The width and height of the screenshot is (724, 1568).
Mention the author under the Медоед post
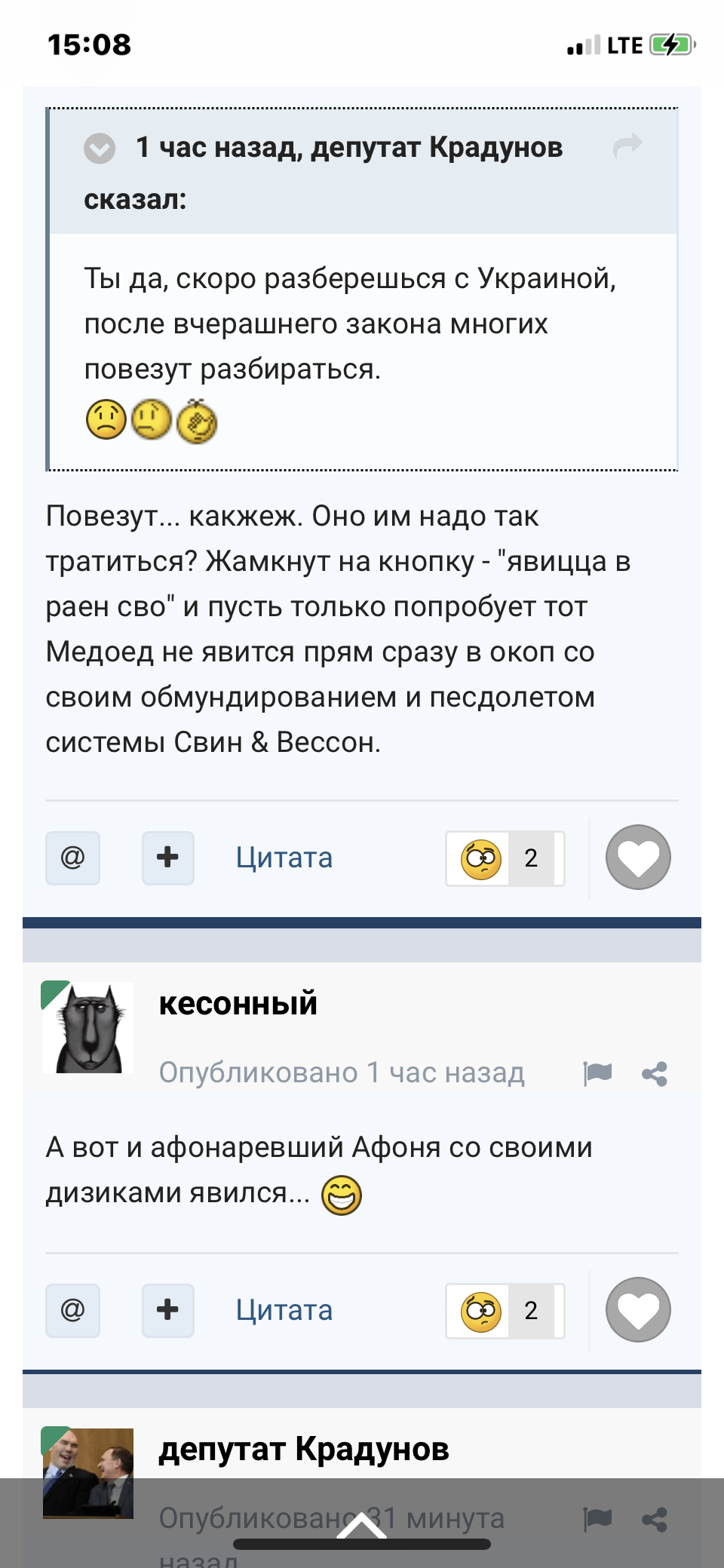(x=72, y=858)
